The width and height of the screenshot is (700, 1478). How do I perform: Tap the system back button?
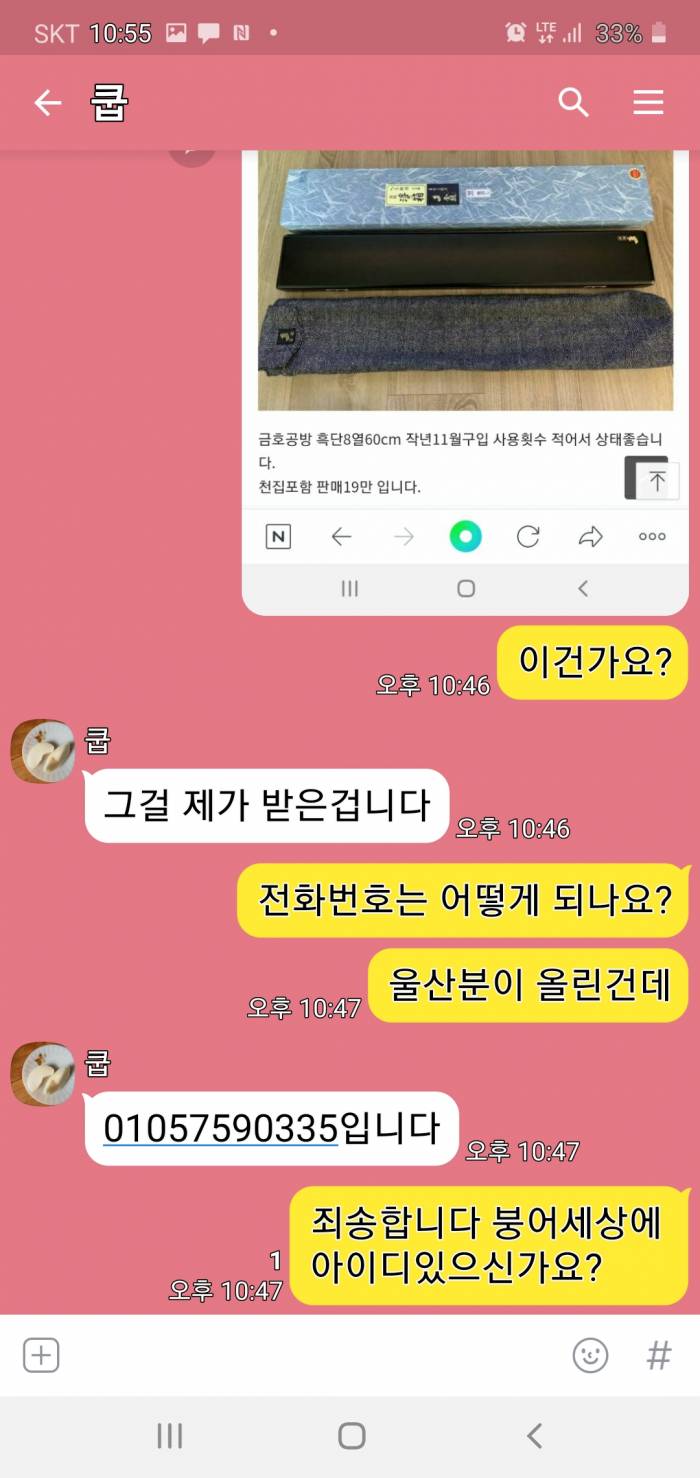coord(534,1436)
